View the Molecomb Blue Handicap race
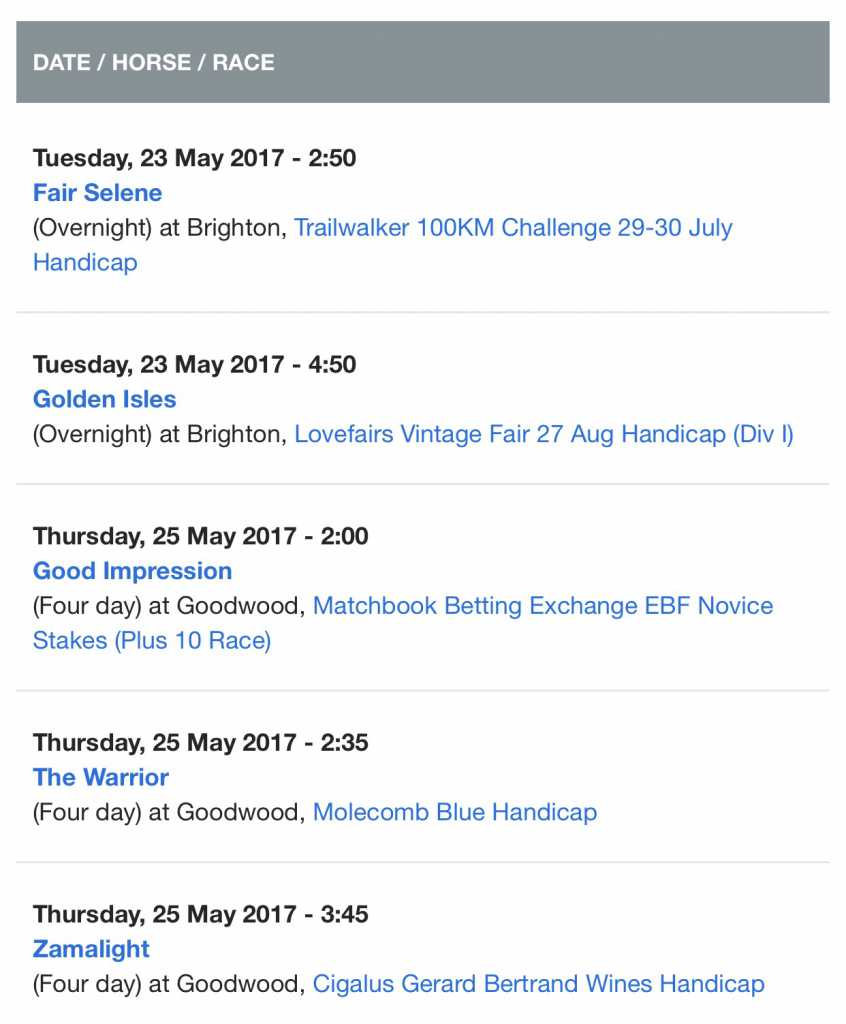846x1024 pixels. click(x=454, y=812)
